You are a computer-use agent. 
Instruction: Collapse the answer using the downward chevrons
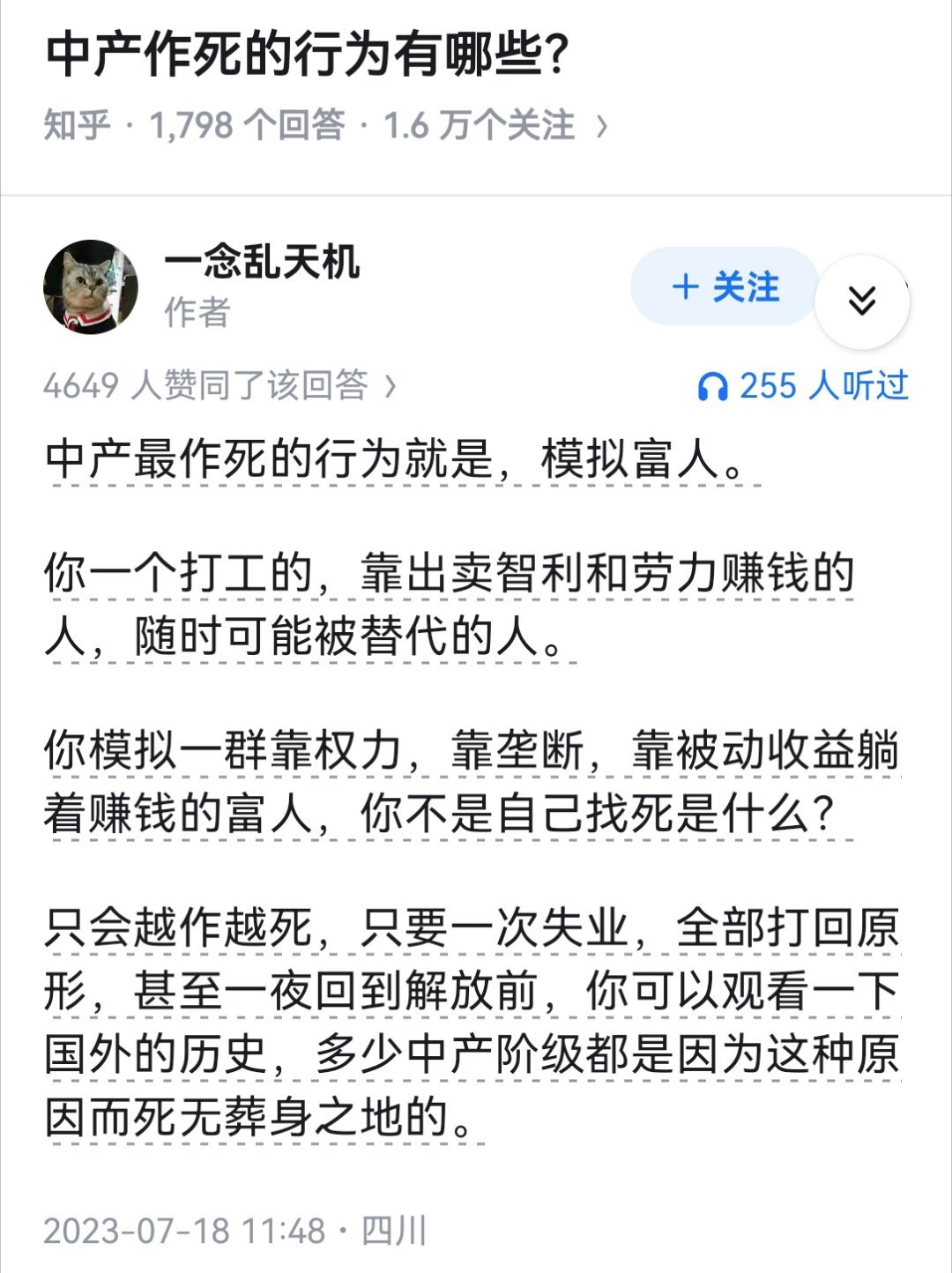864,300
